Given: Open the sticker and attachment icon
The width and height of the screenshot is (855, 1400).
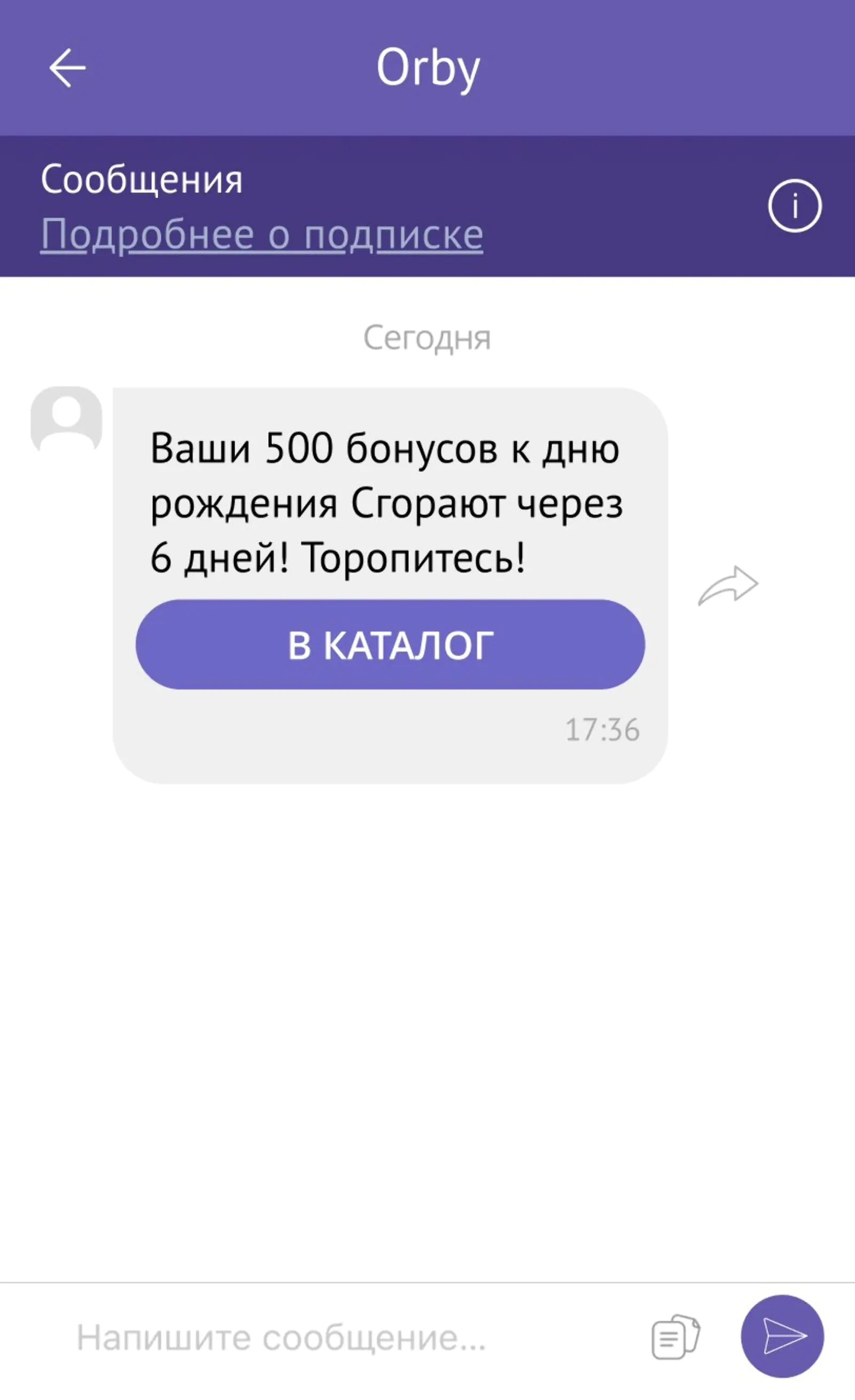Looking at the screenshot, I should point(675,1337).
